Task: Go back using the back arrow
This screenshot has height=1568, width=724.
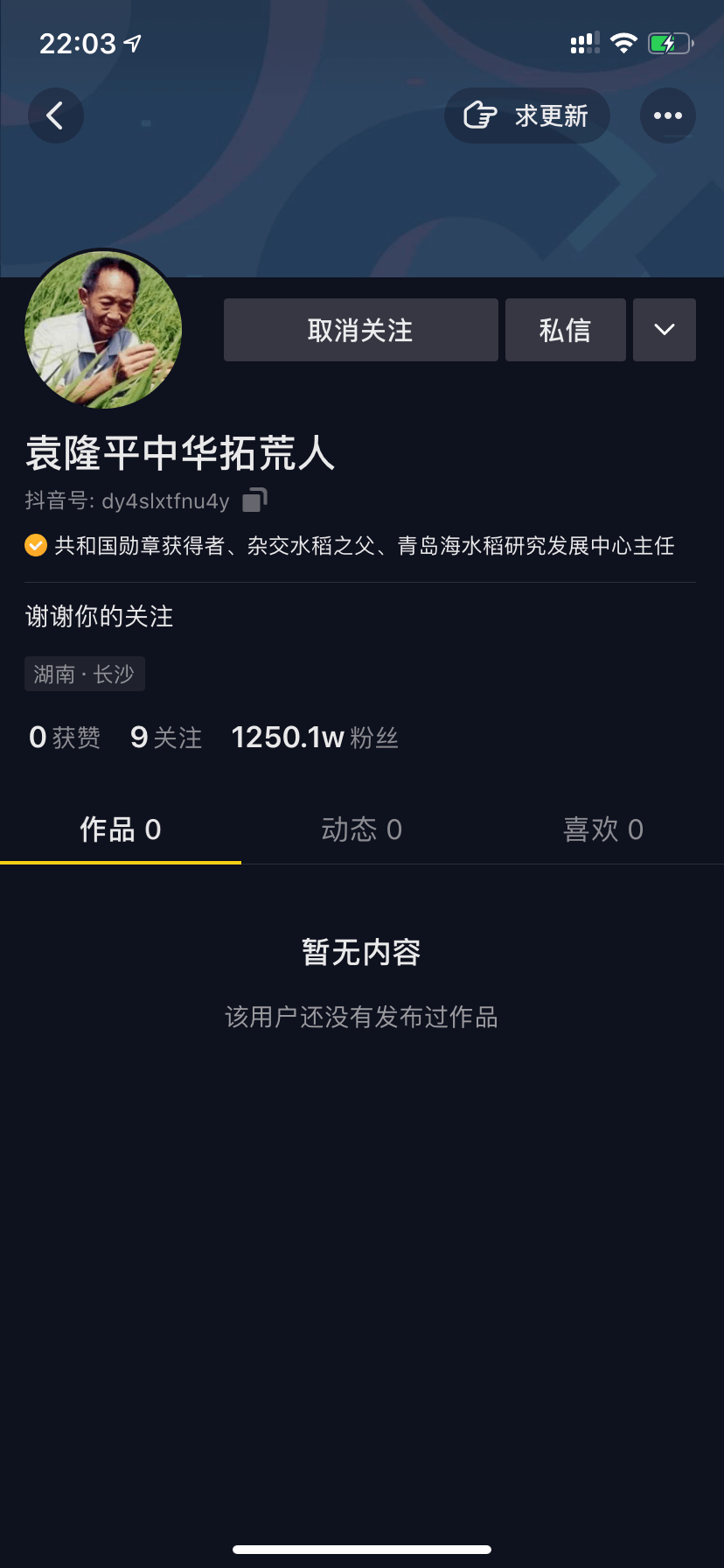Action: [55, 115]
